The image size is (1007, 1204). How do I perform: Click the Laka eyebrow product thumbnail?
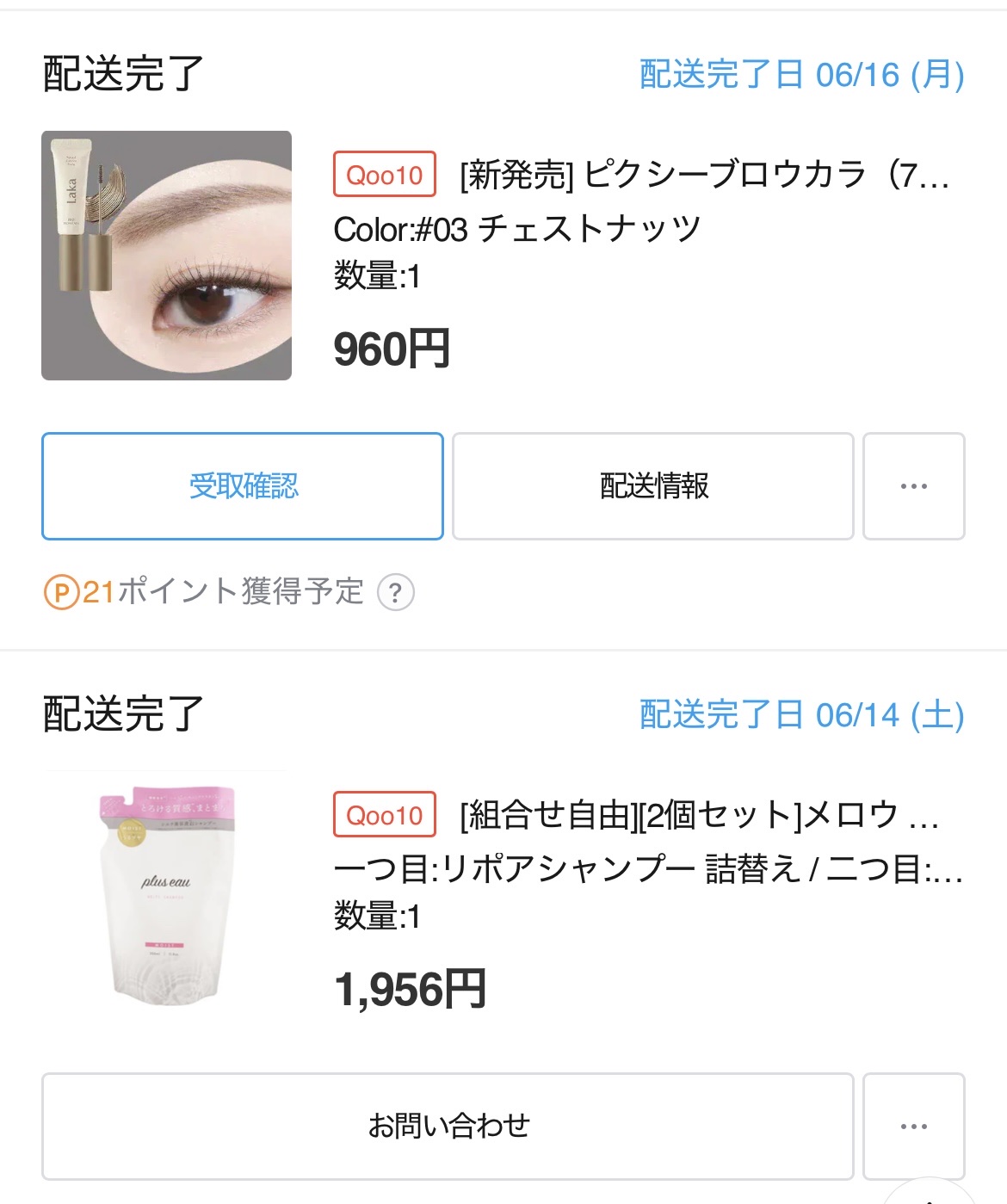[167, 255]
